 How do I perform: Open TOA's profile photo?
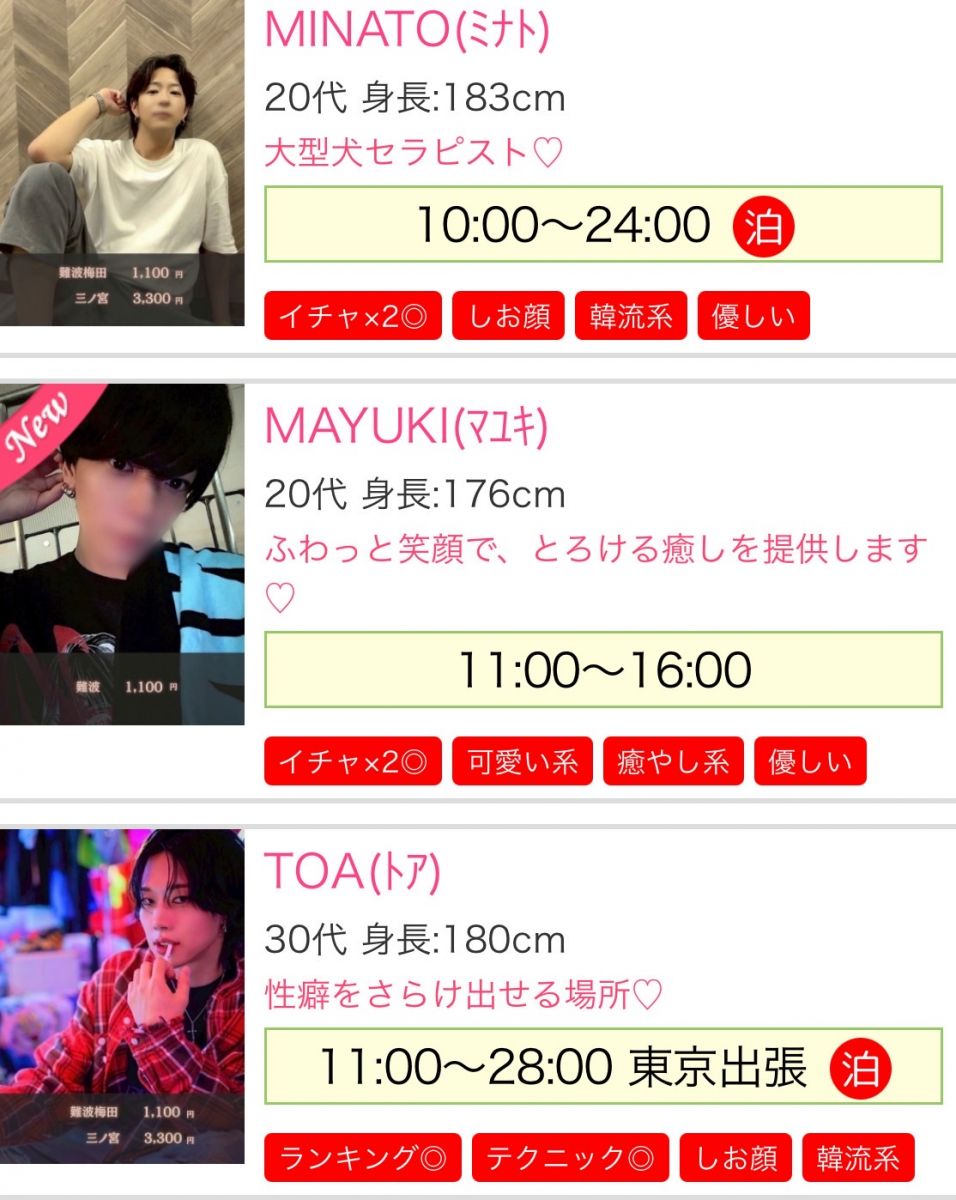click(x=122, y=996)
